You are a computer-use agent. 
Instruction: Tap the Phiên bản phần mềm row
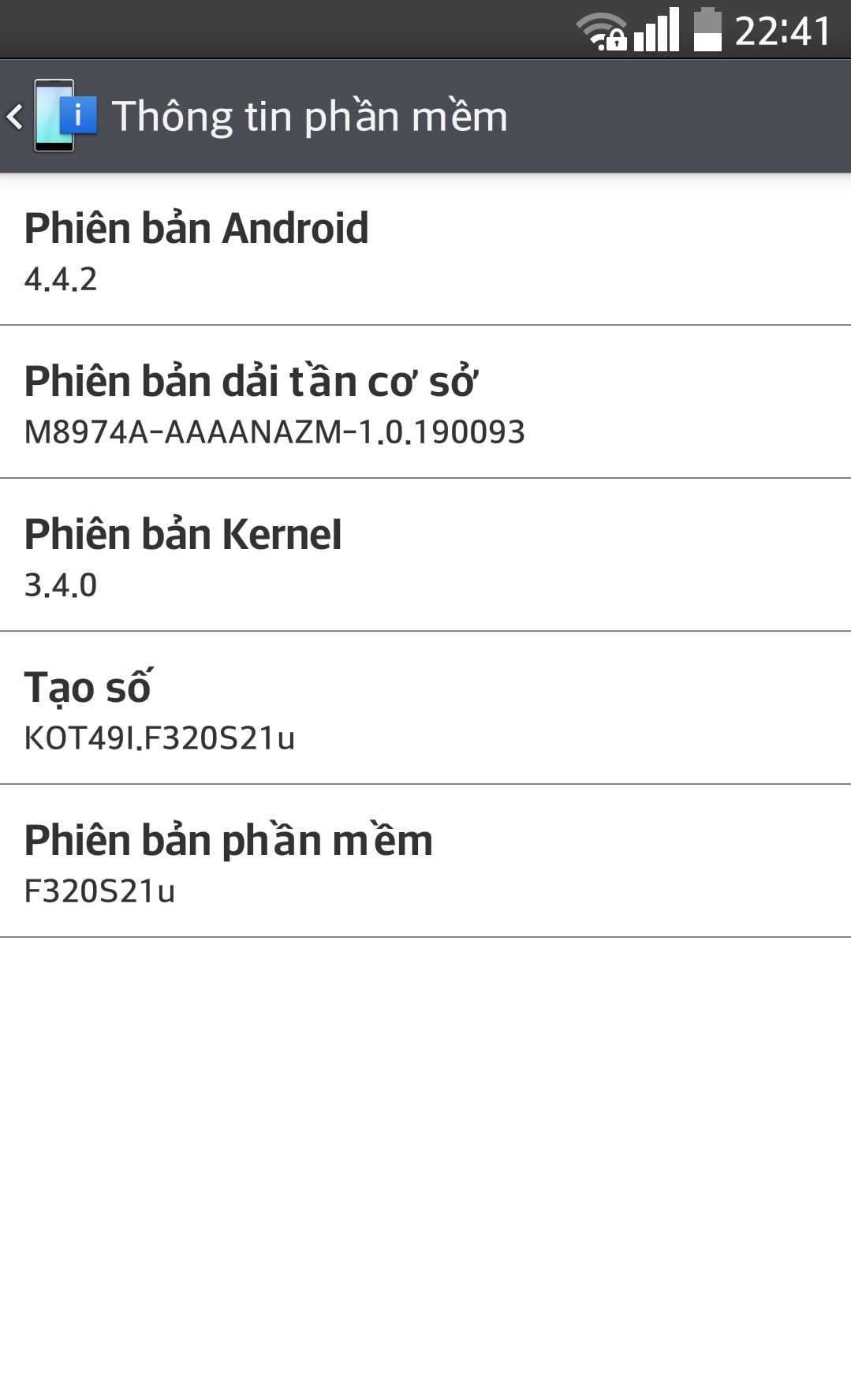(x=425, y=862)
